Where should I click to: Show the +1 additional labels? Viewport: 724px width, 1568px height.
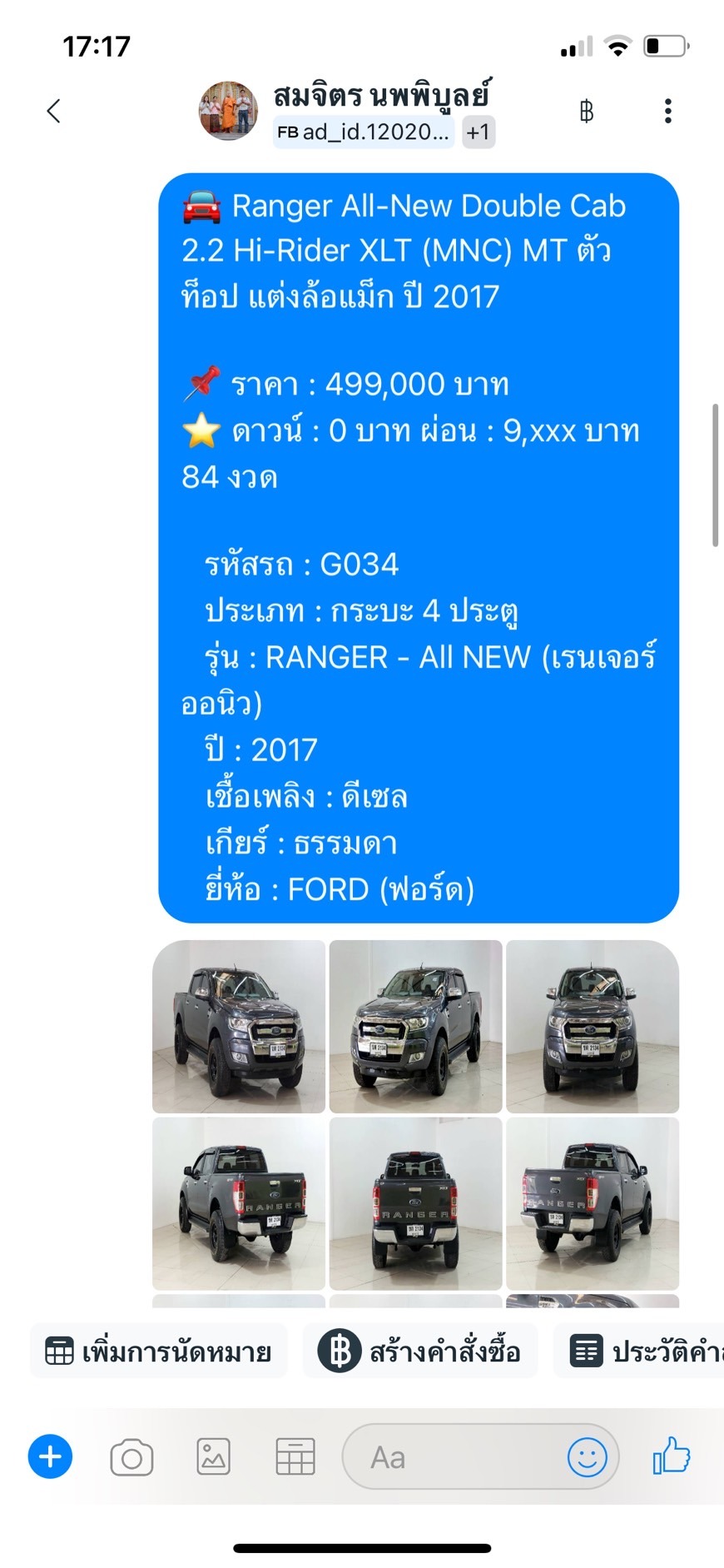tap(479, 132)
